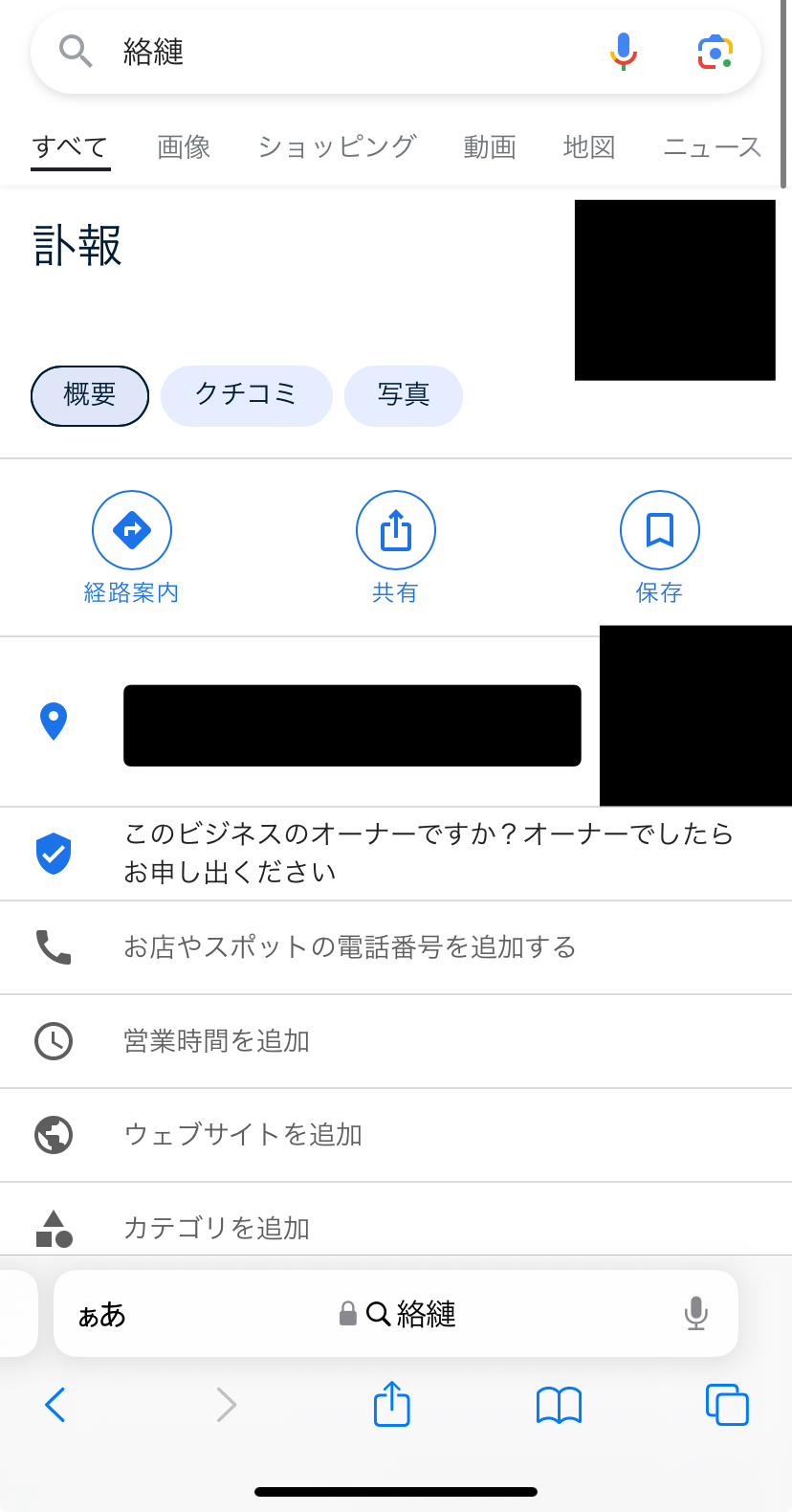
Task: Select the 写真 chip
Action: [x=403, y=395]
